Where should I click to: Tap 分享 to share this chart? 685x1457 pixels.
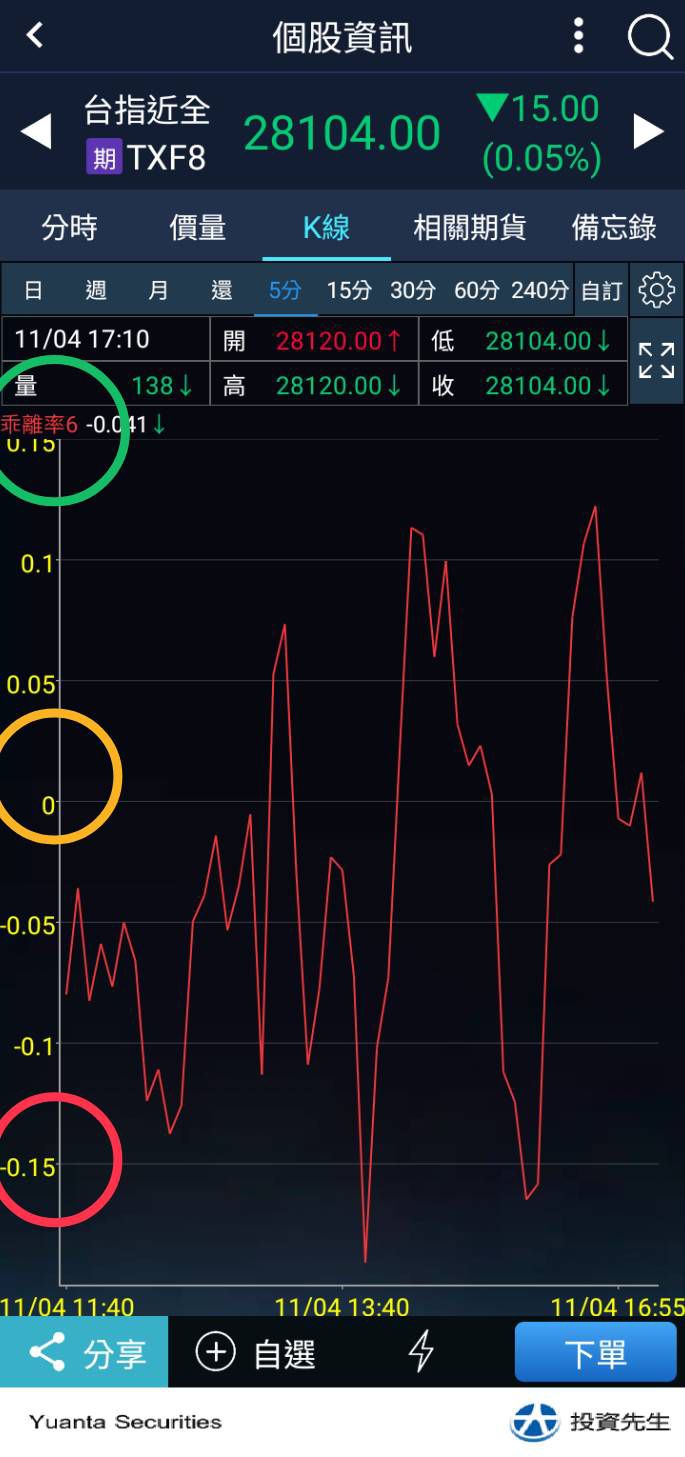click(x=84, y=1352)
